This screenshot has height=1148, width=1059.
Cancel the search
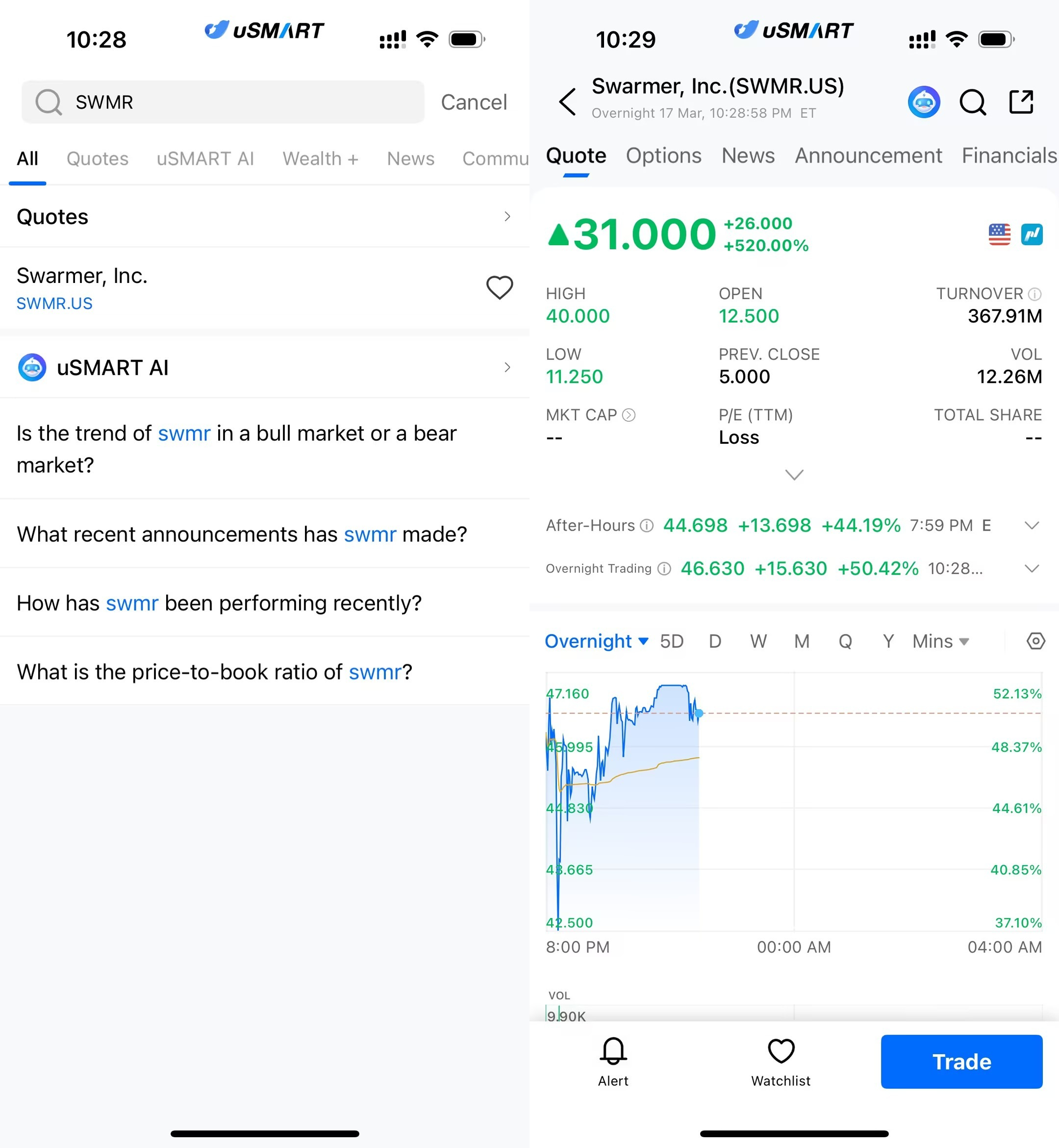pos(473,102)
